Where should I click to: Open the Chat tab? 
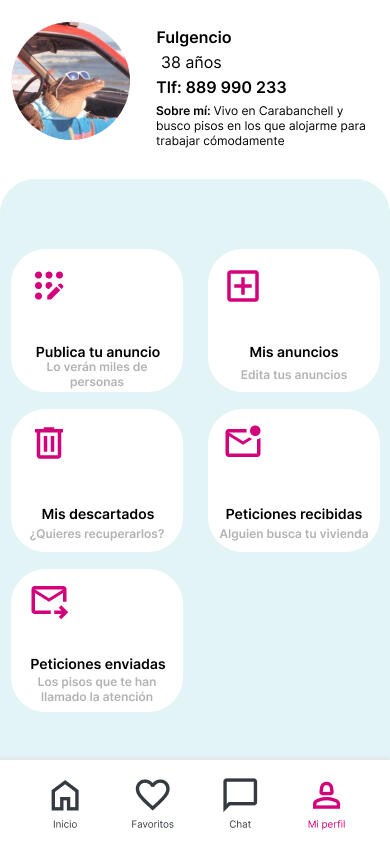240,804
